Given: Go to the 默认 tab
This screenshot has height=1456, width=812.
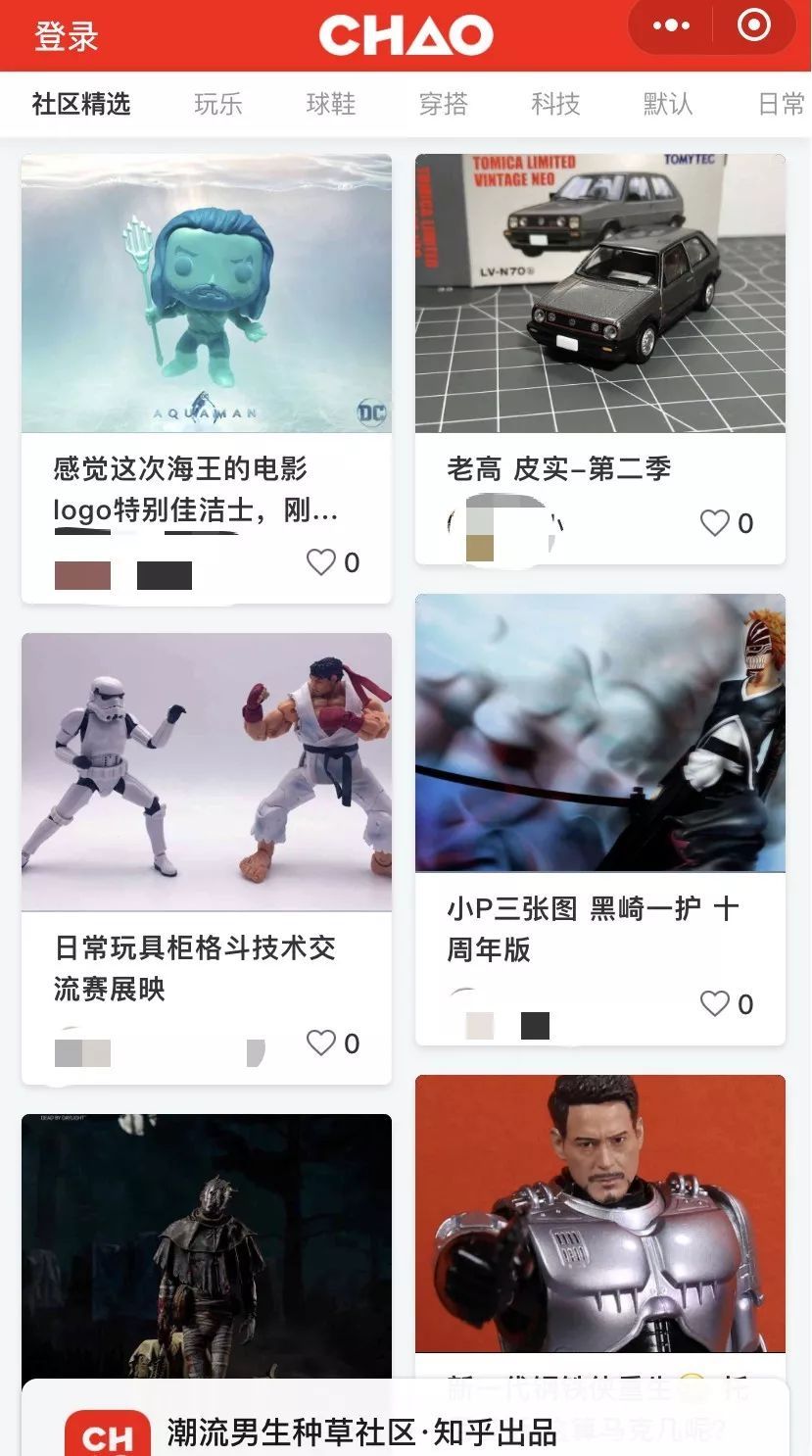Looking at the screenshot, I should pos(668,104).
